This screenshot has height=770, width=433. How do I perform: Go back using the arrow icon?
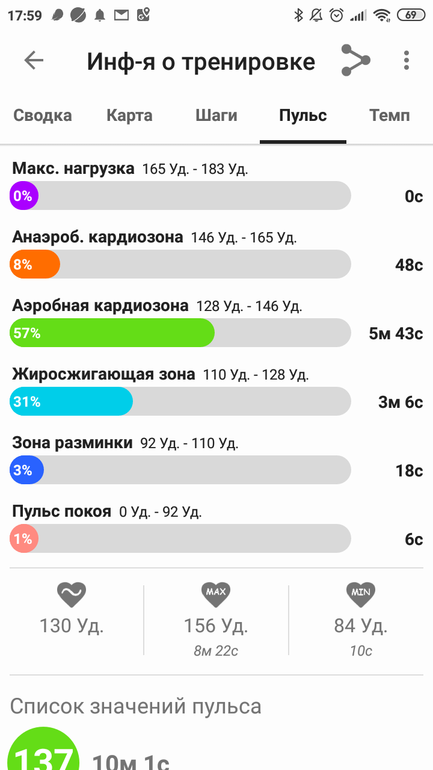pos(34,60)
